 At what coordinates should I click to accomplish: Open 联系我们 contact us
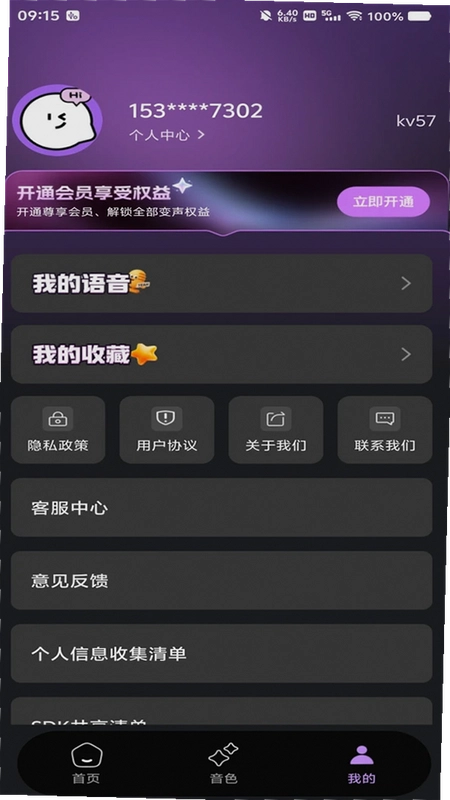(385, 430)
